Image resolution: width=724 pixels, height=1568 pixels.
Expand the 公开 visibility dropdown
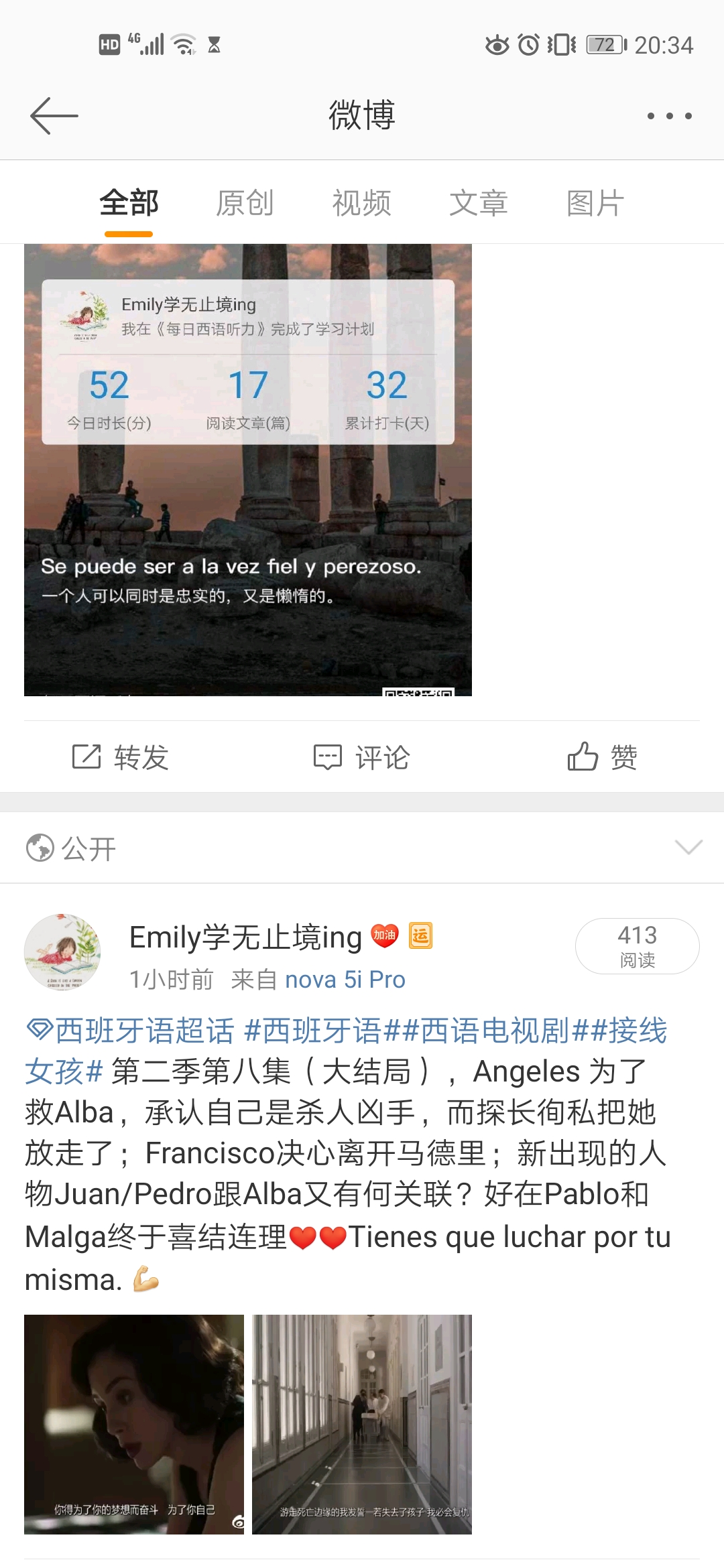tap(688, 848)
